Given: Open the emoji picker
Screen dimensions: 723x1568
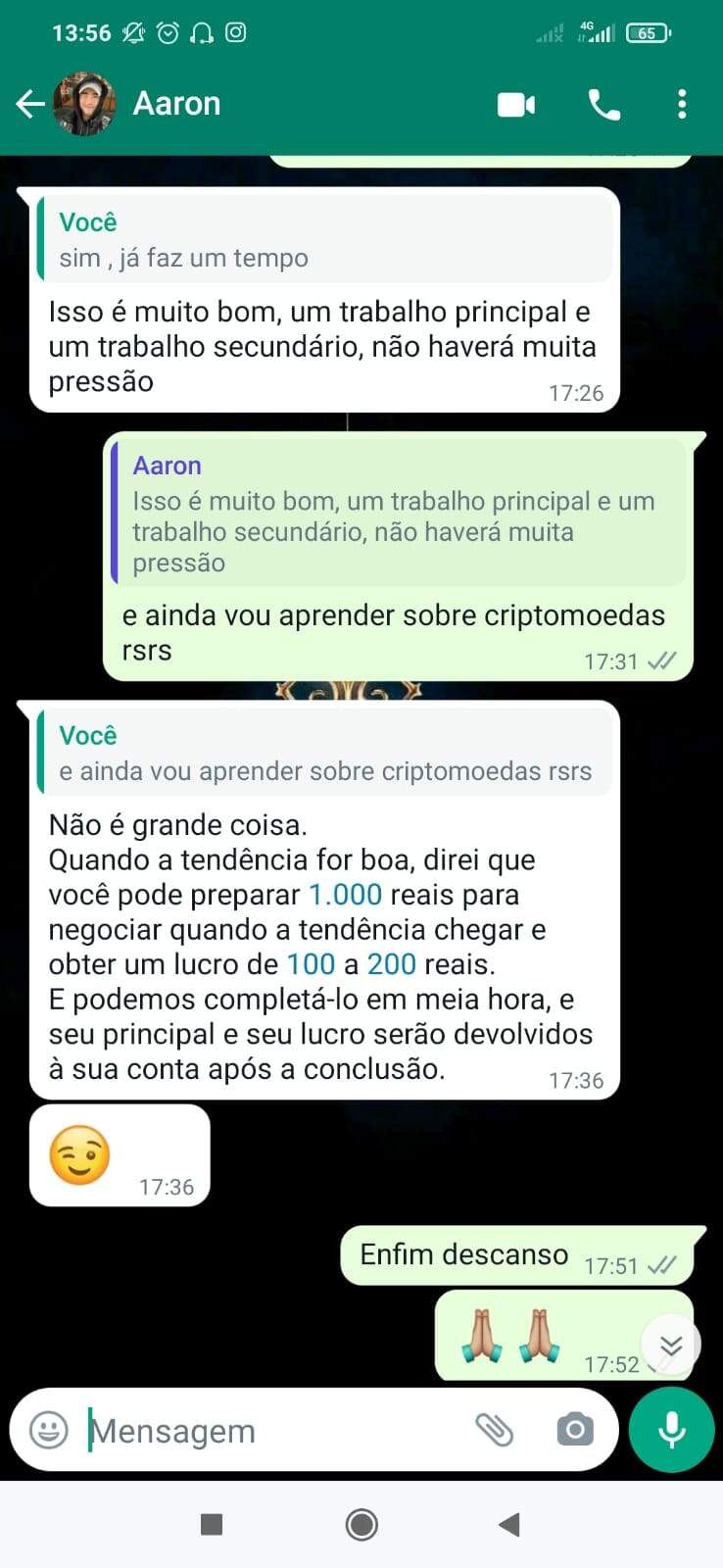Looking at the screenshot, I should [x=49, y=1430].
